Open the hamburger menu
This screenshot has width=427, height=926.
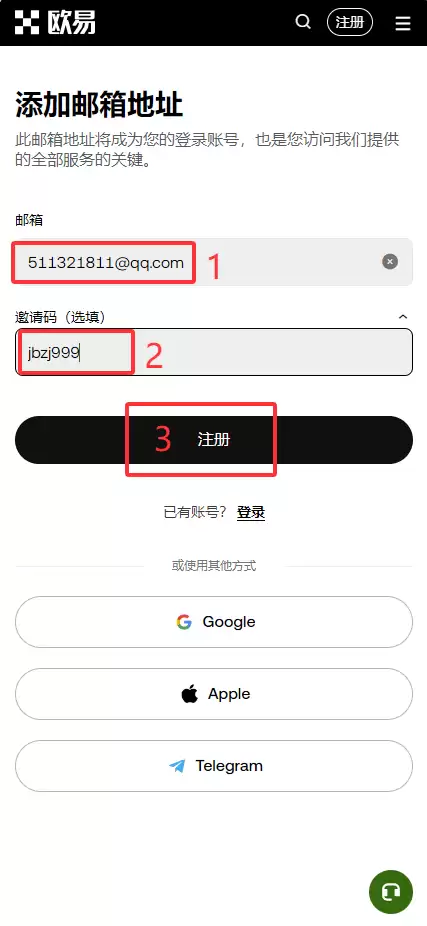(403, 23)
